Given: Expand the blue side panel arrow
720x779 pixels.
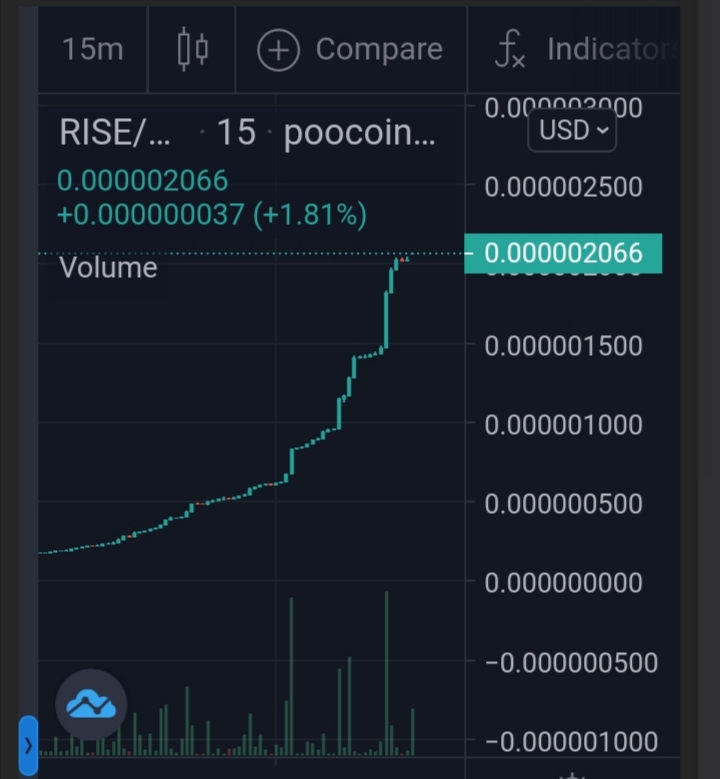Looking at the screenshot, I should (28, 745).
